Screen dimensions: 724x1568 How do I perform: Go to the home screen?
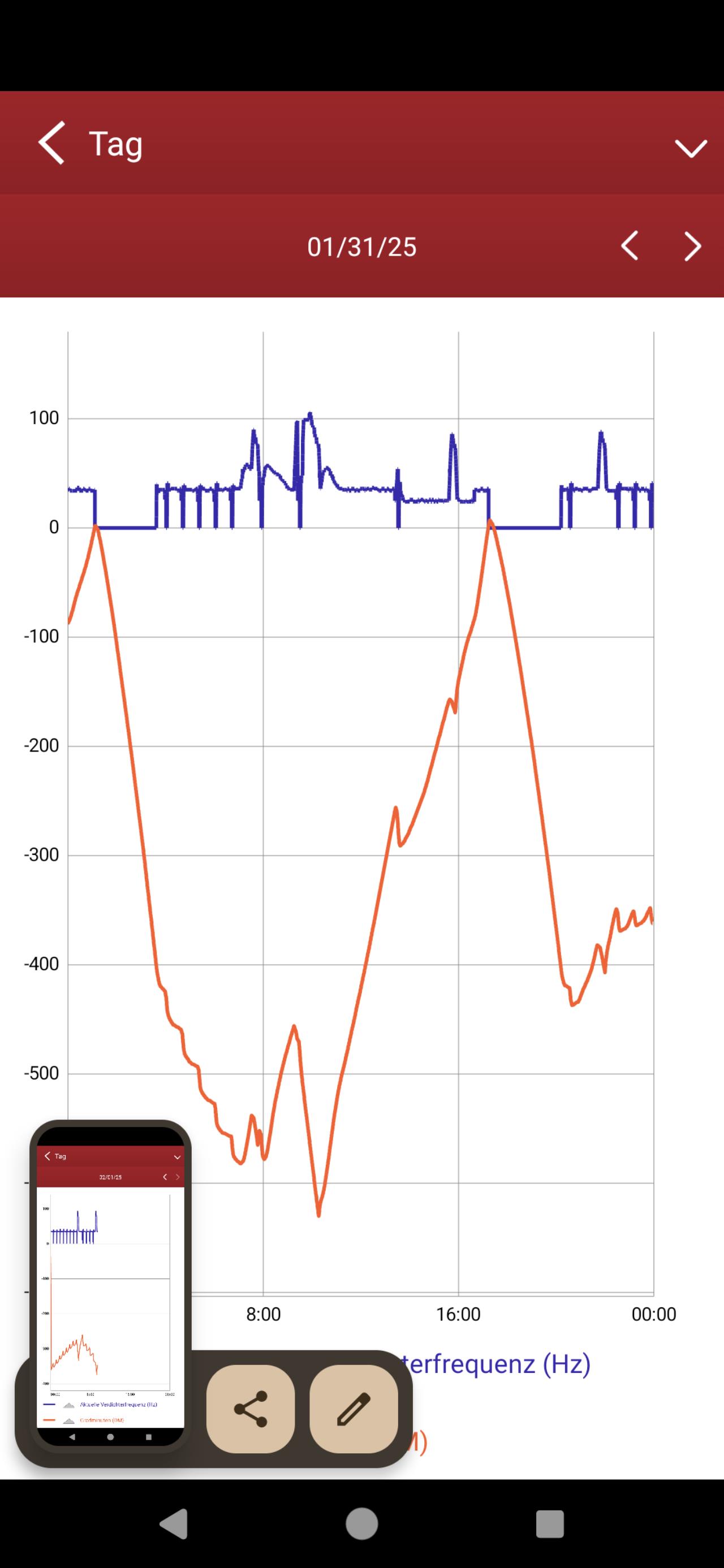tap(361, 1523)
